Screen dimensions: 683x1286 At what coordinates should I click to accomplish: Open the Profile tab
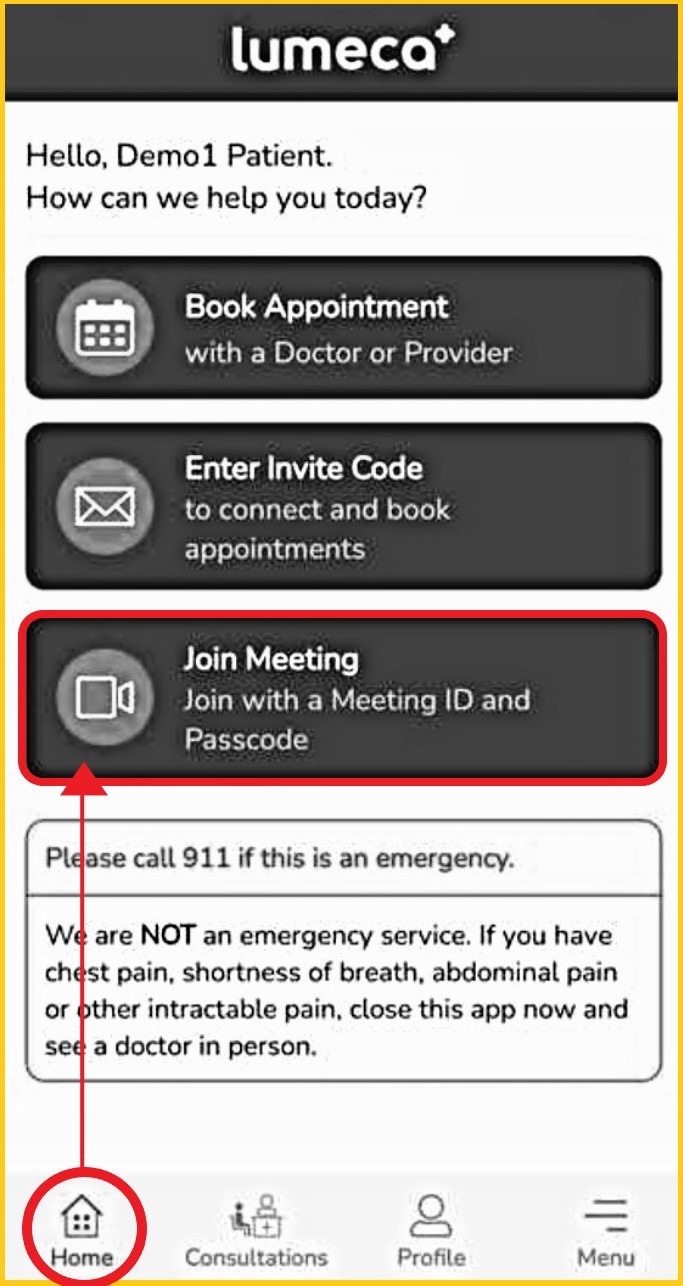[431, 1230]
